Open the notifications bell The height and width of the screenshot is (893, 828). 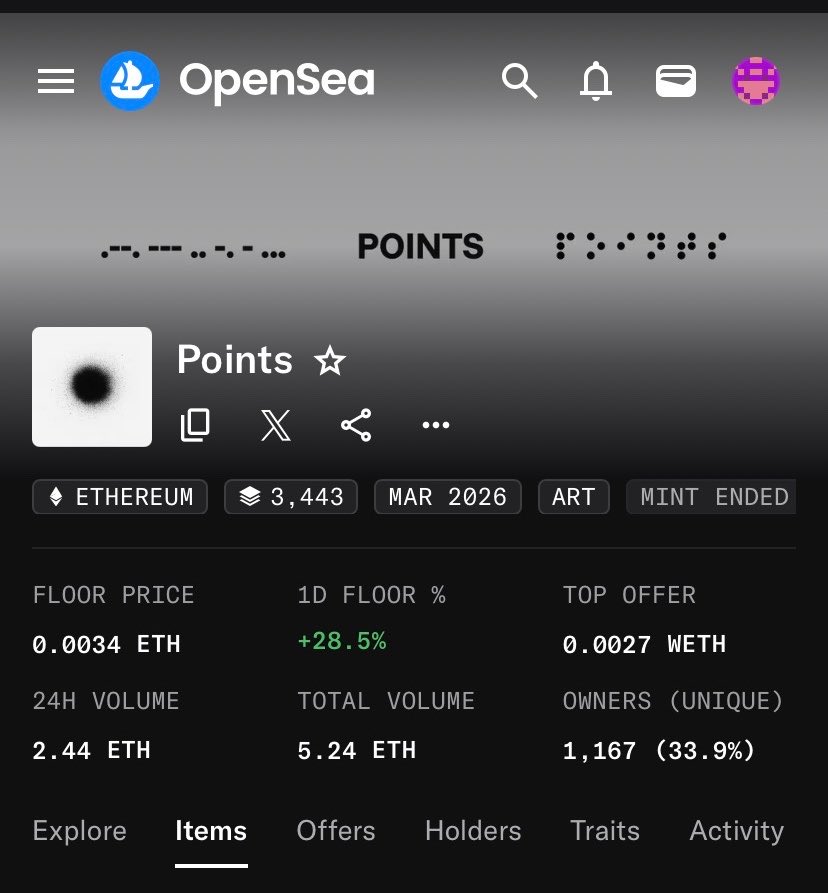tap(596, 81)
